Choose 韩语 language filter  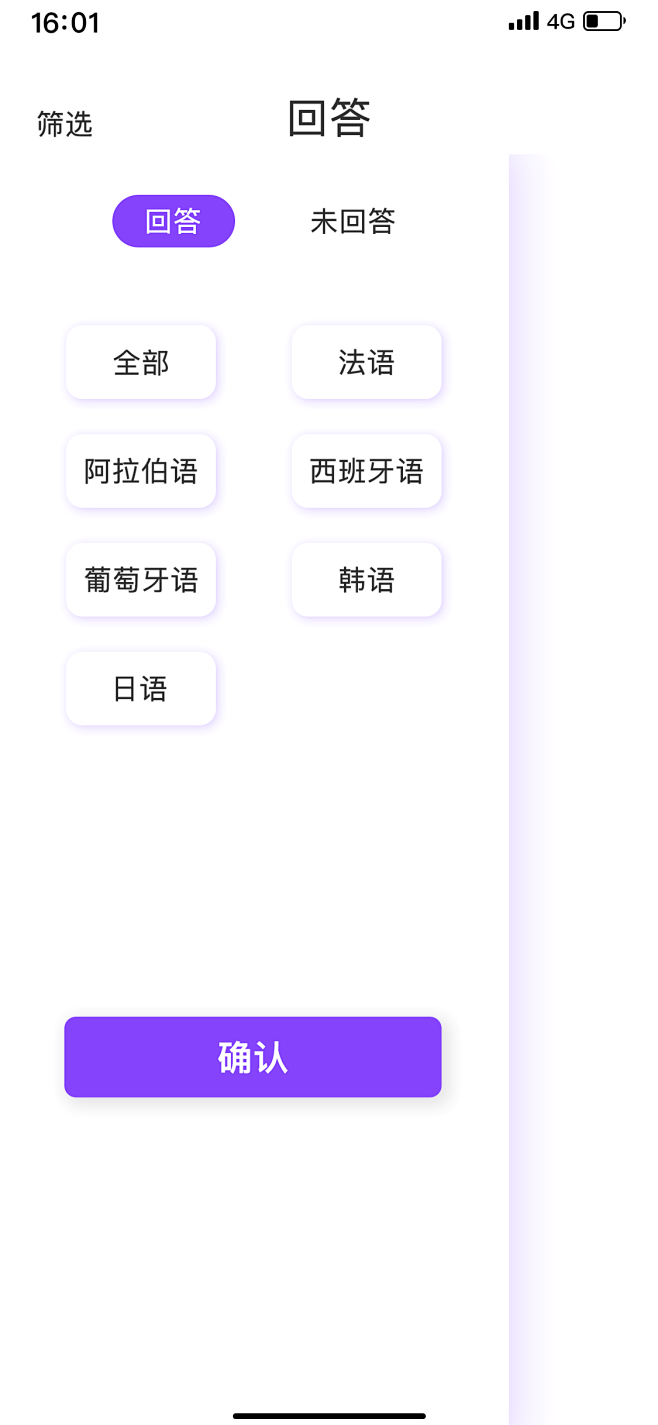point(366,580)
